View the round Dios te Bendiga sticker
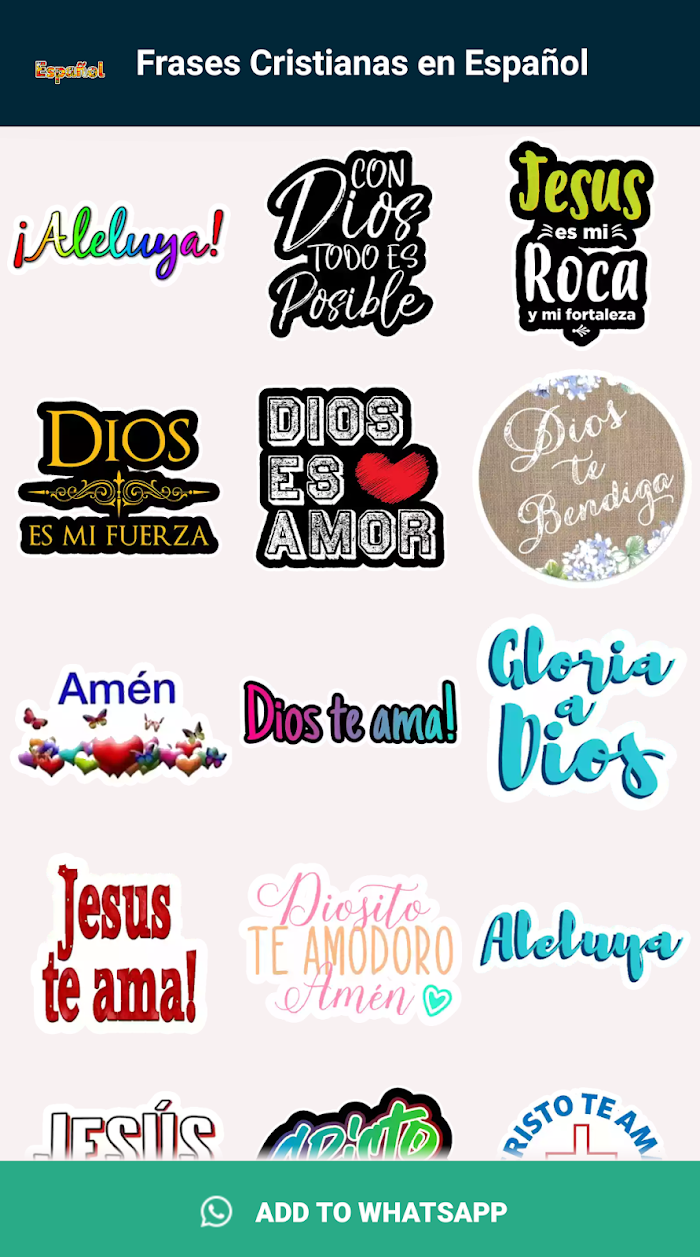 coord(581,478)
